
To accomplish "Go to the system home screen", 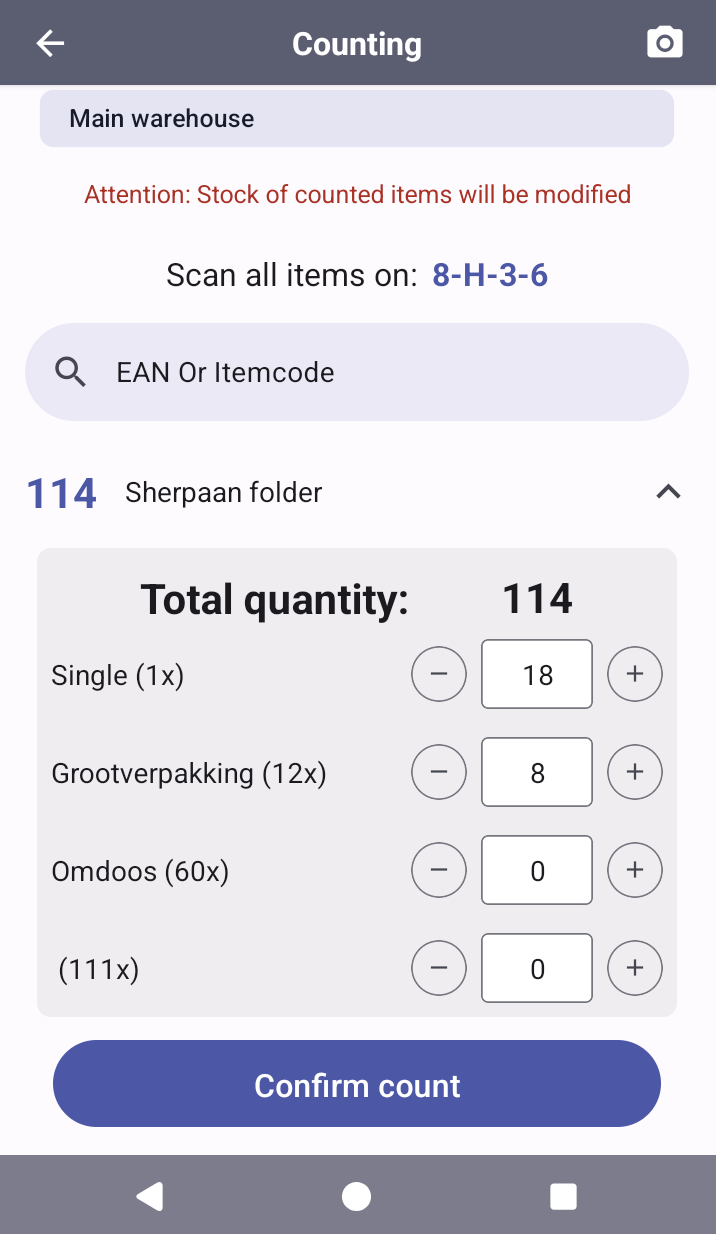I will pyautogui.click(x=357, y=1196).
